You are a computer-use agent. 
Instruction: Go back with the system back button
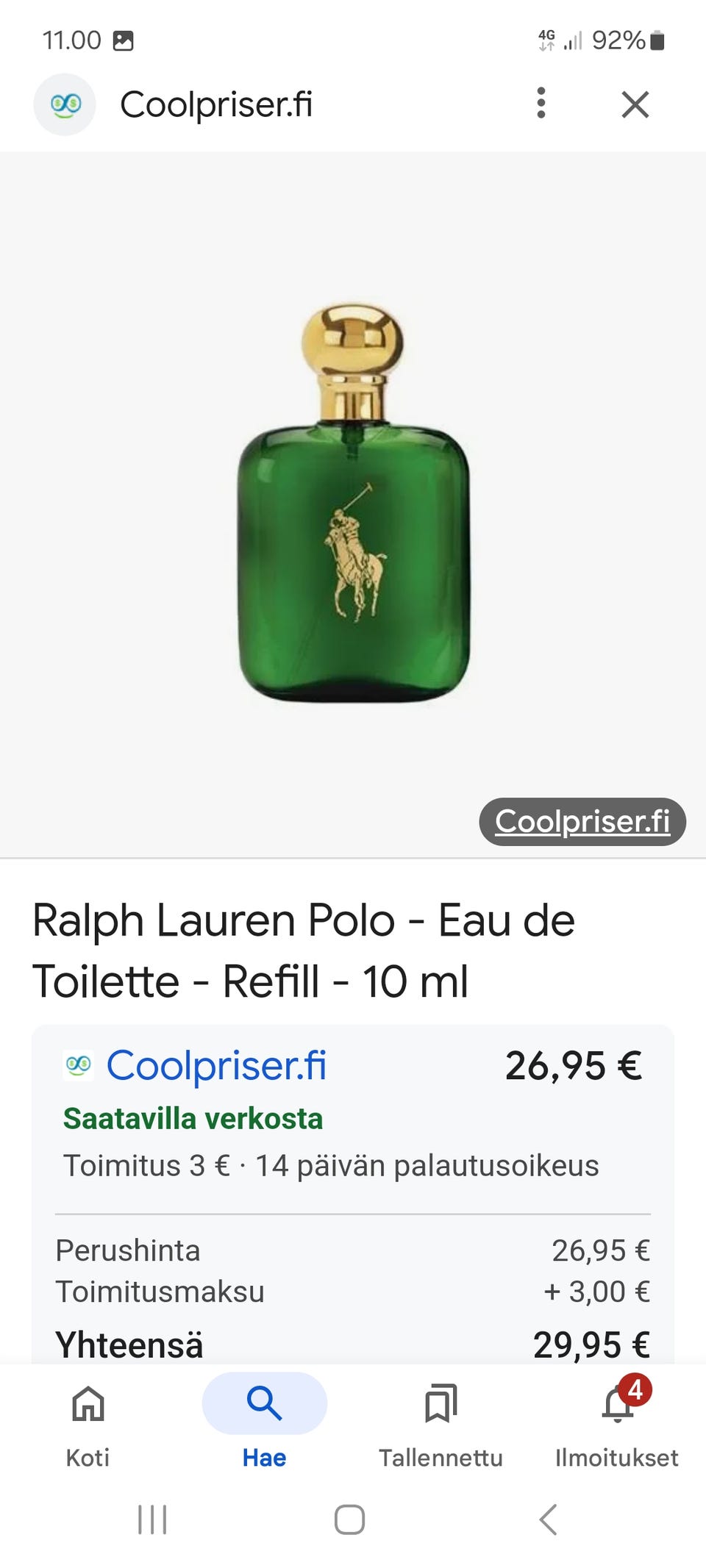(x=548, y=1519)
